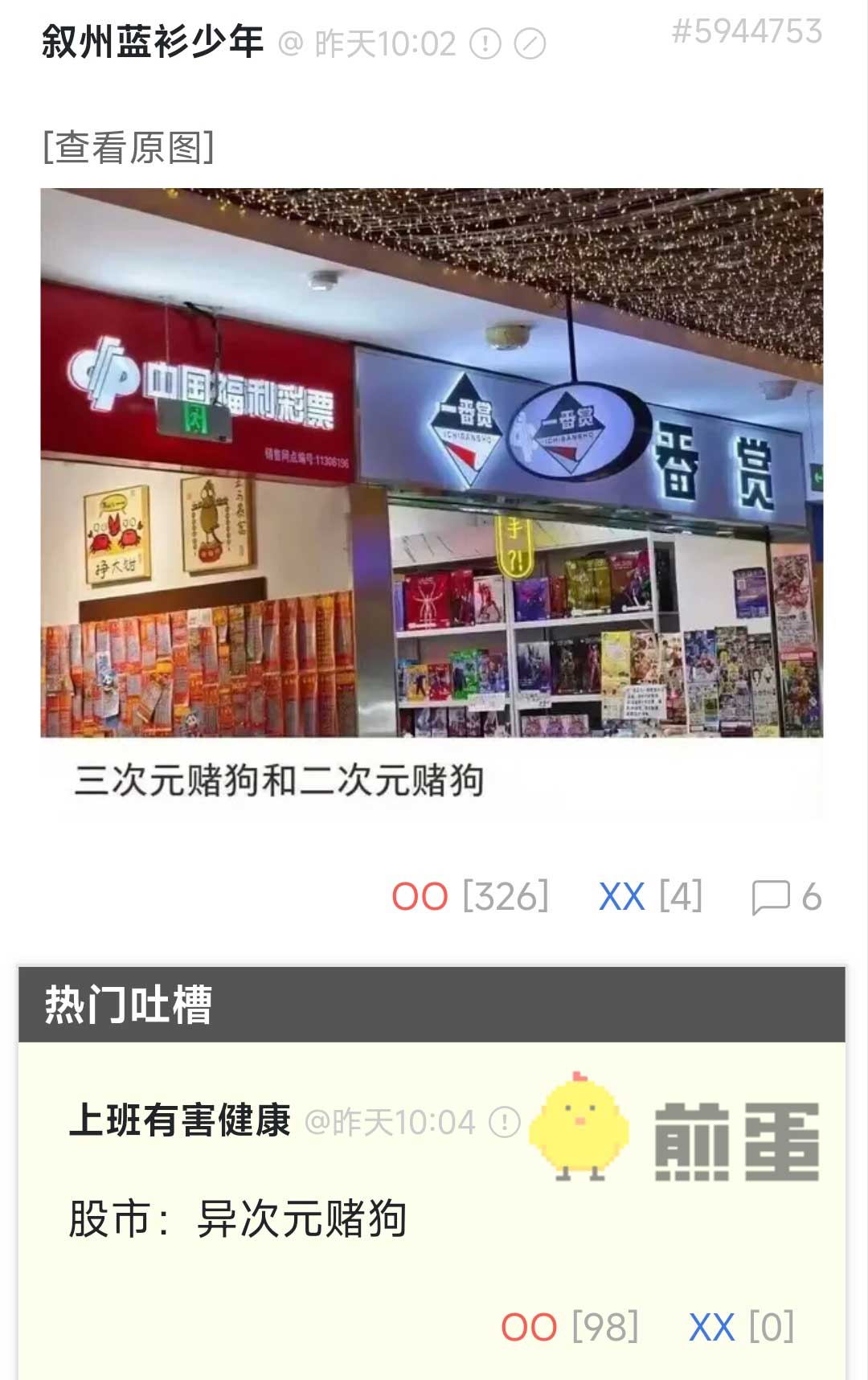Report the comment by 上班有害健康
The width and height of the screenshot is (868, 1380).
[x=505, y=1122]
